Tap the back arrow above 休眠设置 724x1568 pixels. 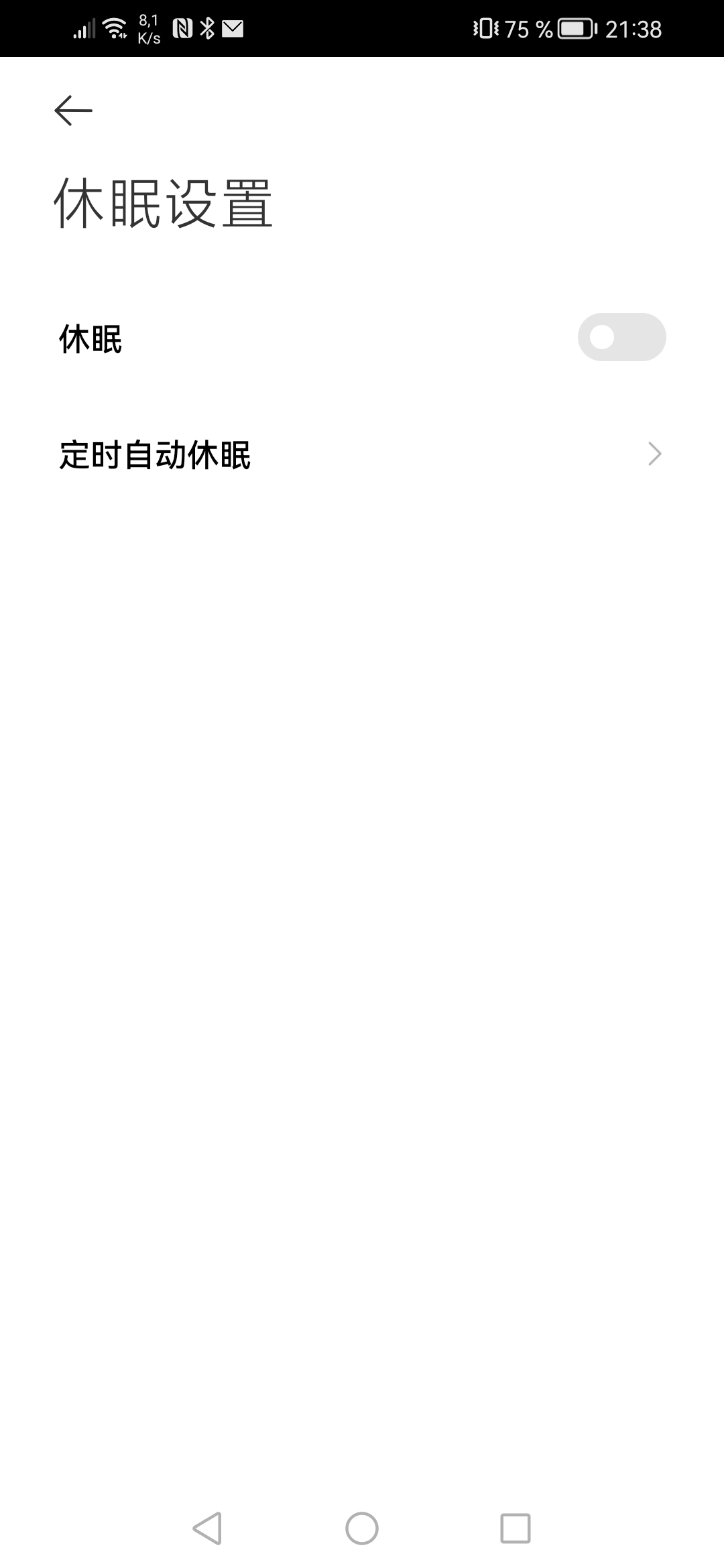point(73,111)
